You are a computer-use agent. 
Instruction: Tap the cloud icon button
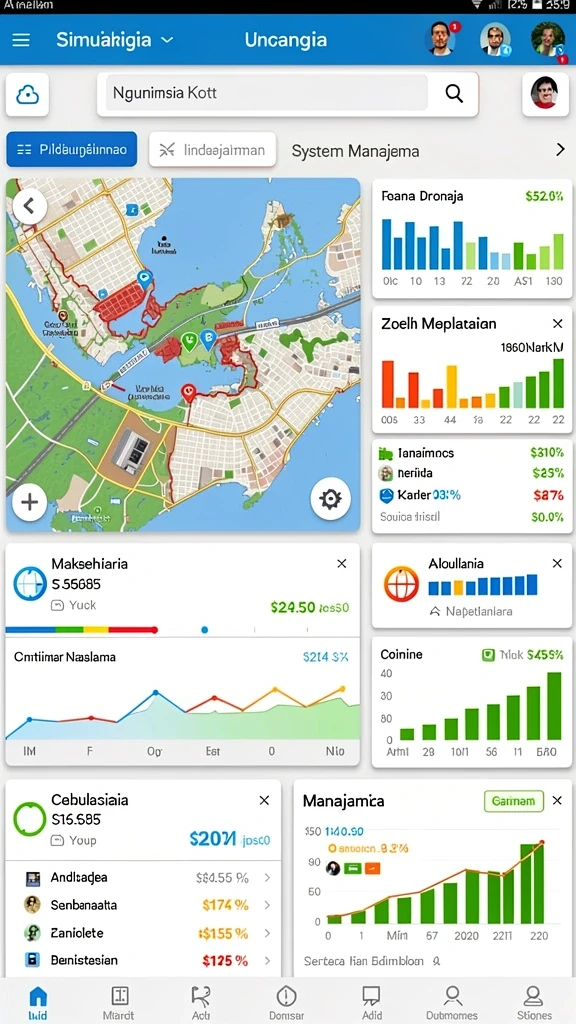coord(27,95)
